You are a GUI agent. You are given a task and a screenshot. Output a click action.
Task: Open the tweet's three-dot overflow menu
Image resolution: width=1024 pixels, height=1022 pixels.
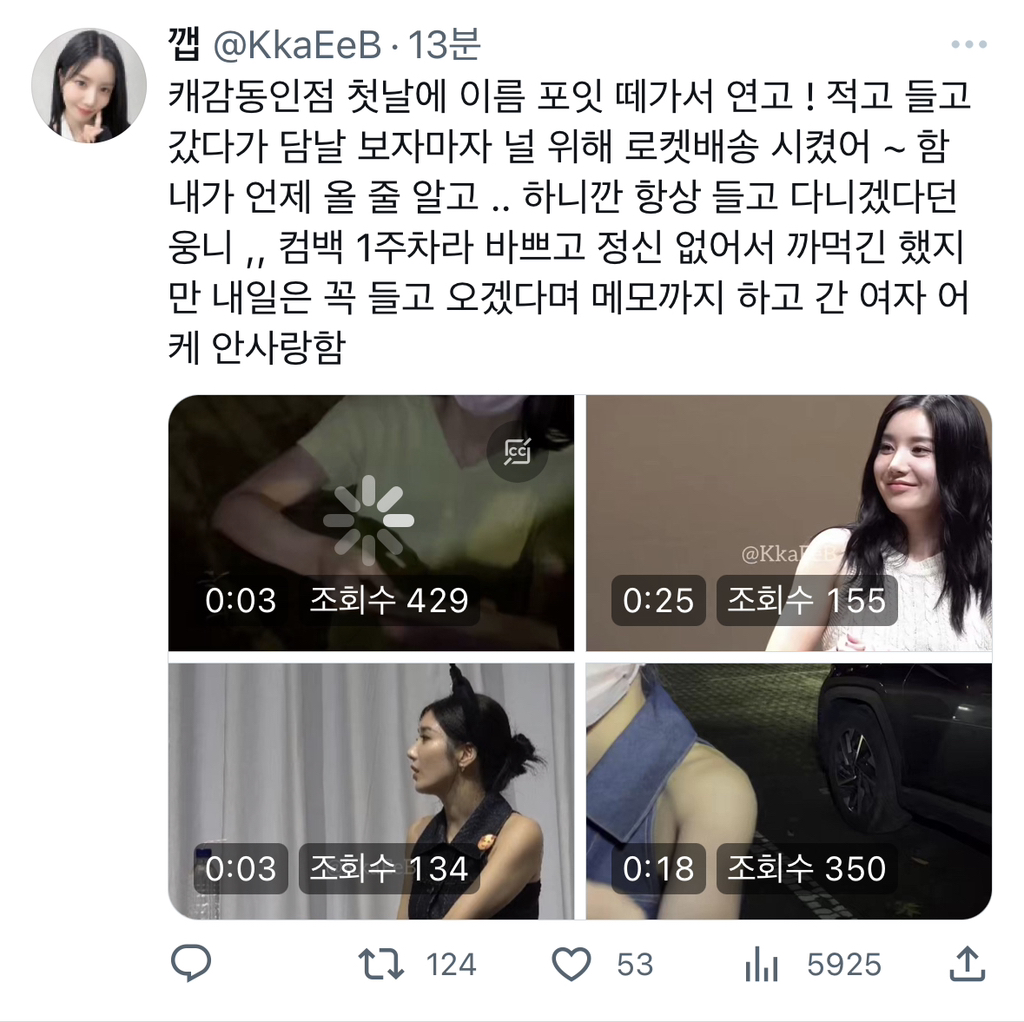(969, 47)
